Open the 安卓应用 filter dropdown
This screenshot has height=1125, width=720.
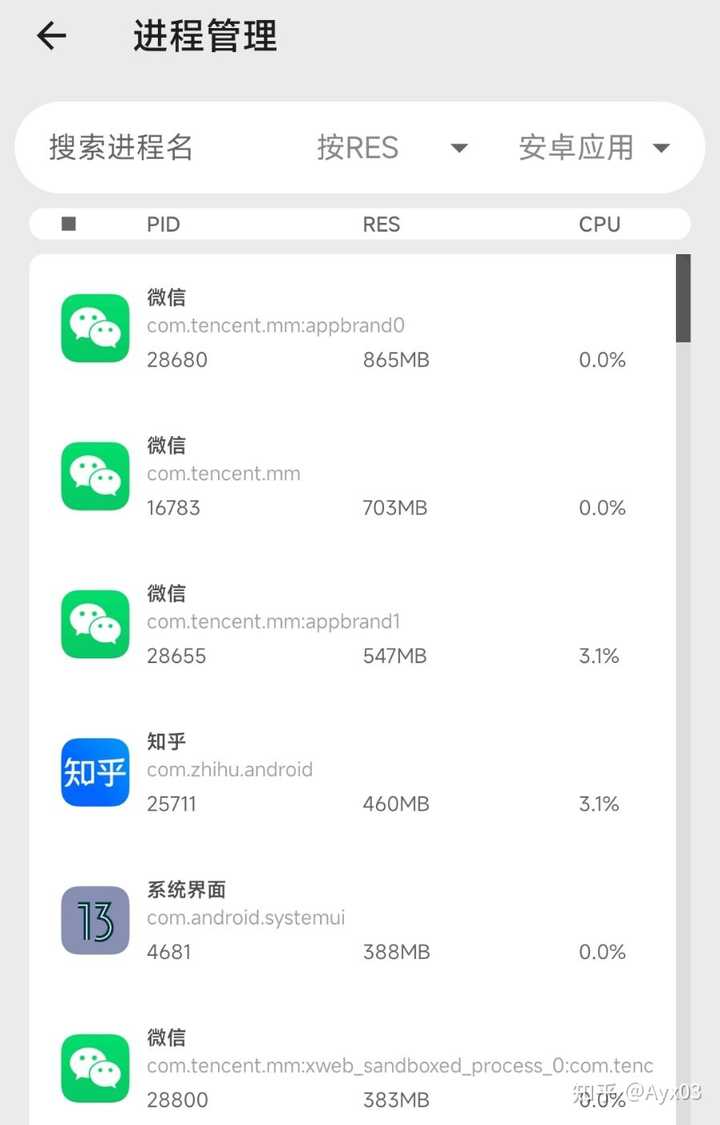point(594,148)
